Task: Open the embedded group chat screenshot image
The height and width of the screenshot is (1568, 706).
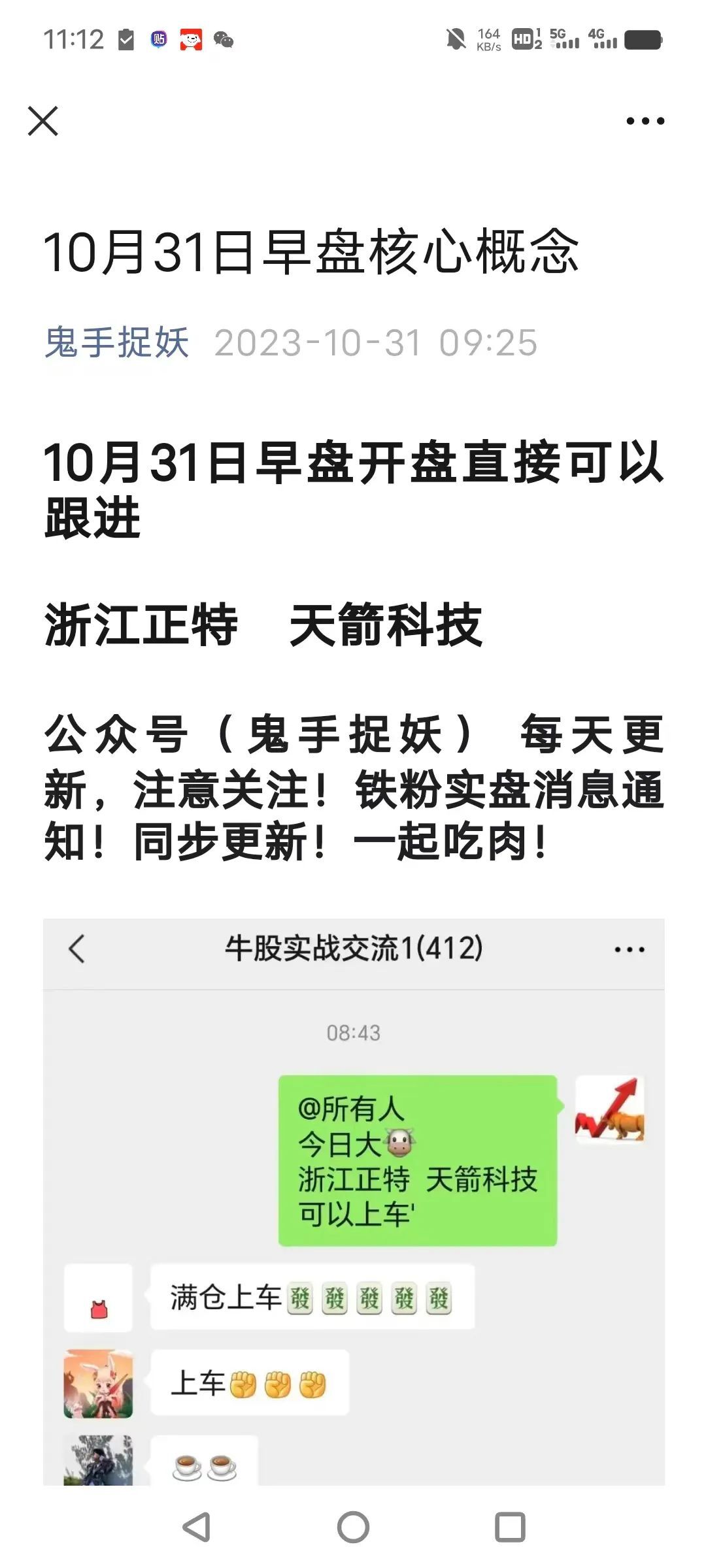Action: point(353,1202)
